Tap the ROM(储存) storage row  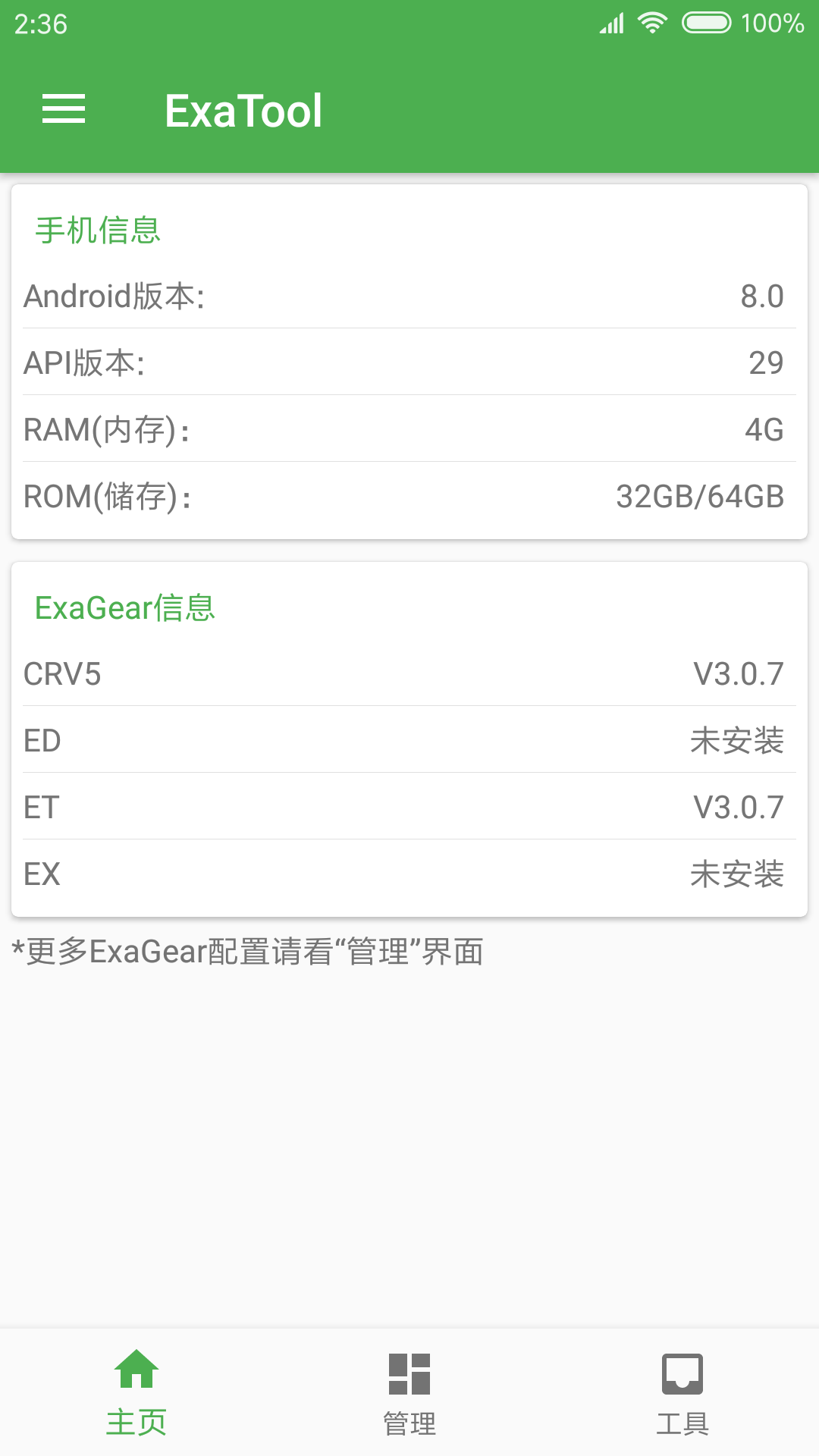pos(409,497)
